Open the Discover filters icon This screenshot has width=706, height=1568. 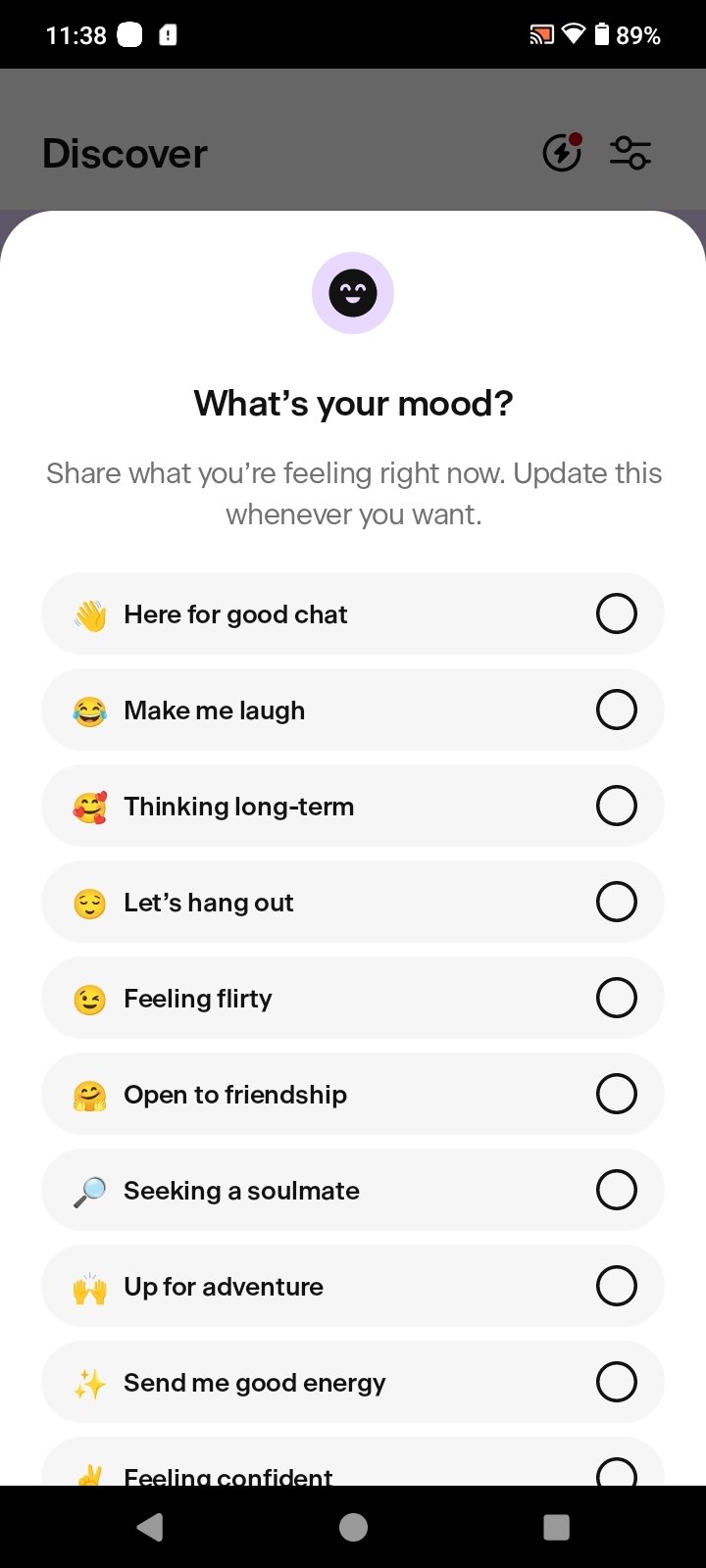point(630,153)
